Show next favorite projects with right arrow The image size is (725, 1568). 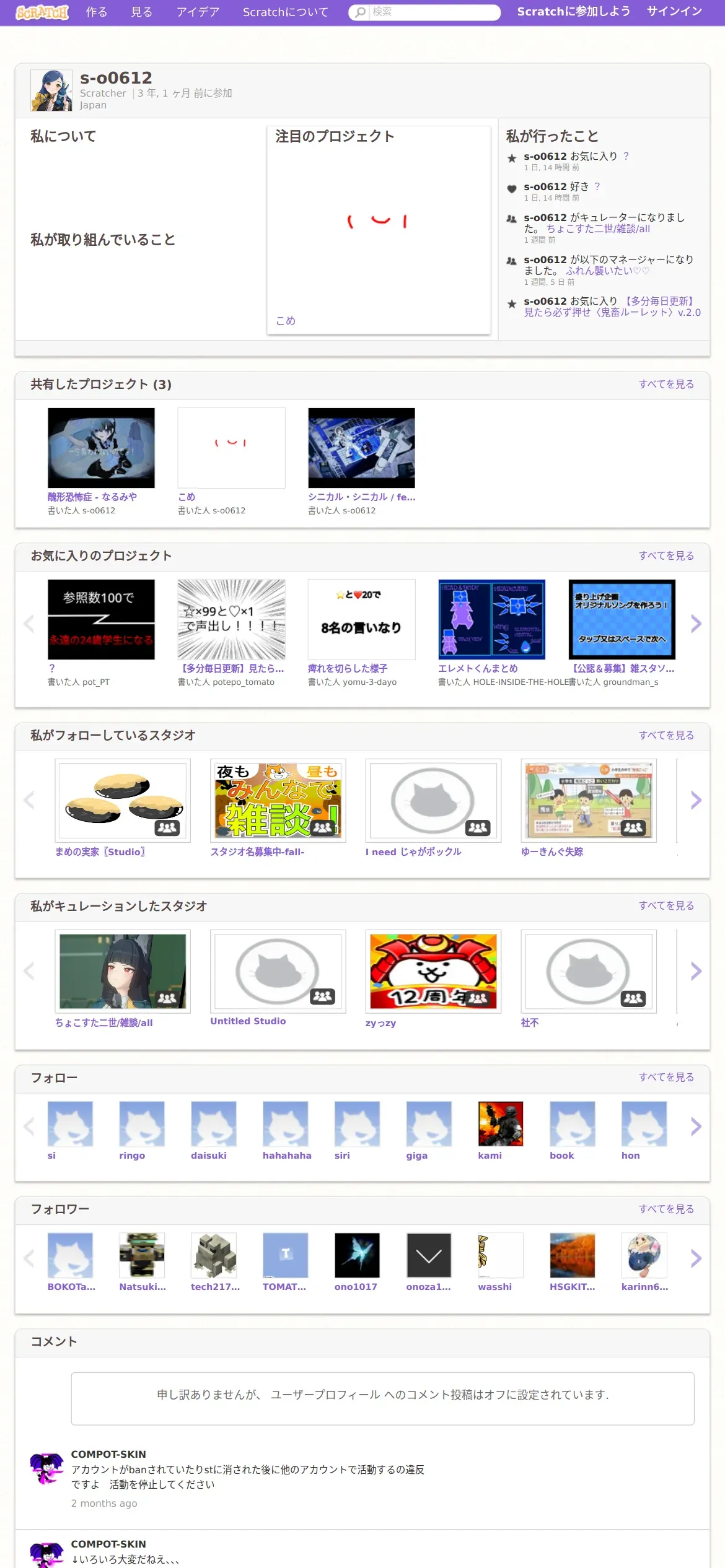click(696, 624)
